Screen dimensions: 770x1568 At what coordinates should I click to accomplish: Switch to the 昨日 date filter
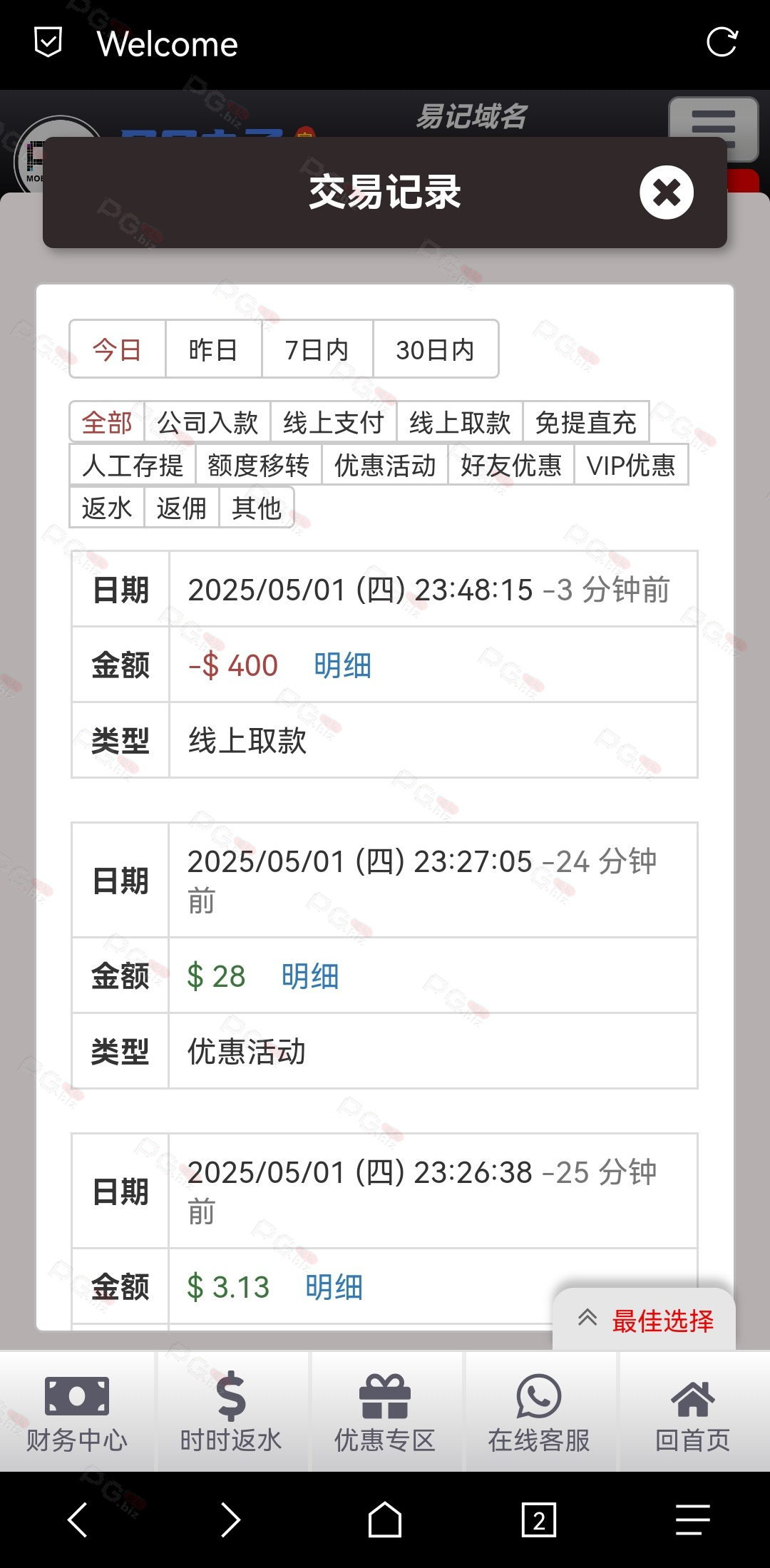213,349
